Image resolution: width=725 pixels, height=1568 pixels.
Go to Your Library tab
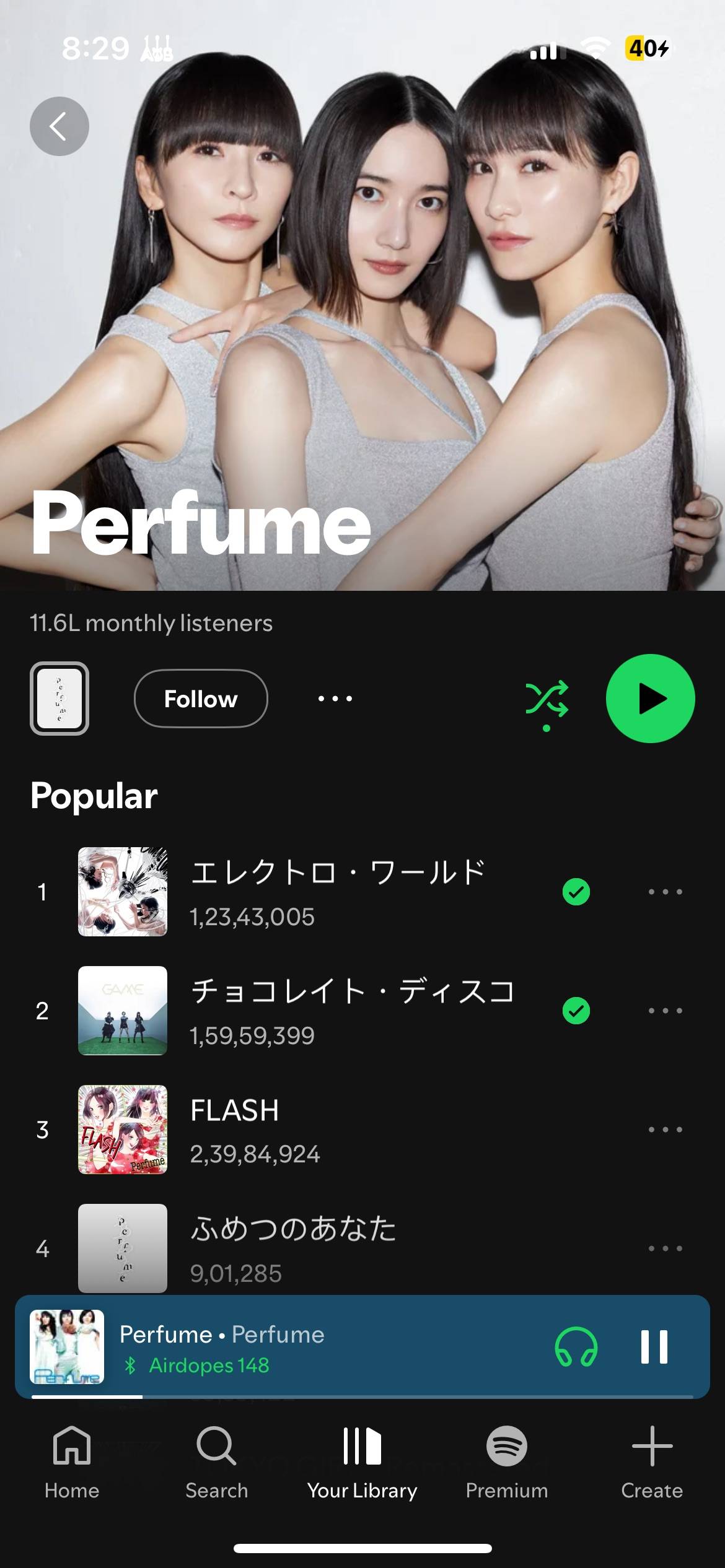coord(362,1461)
